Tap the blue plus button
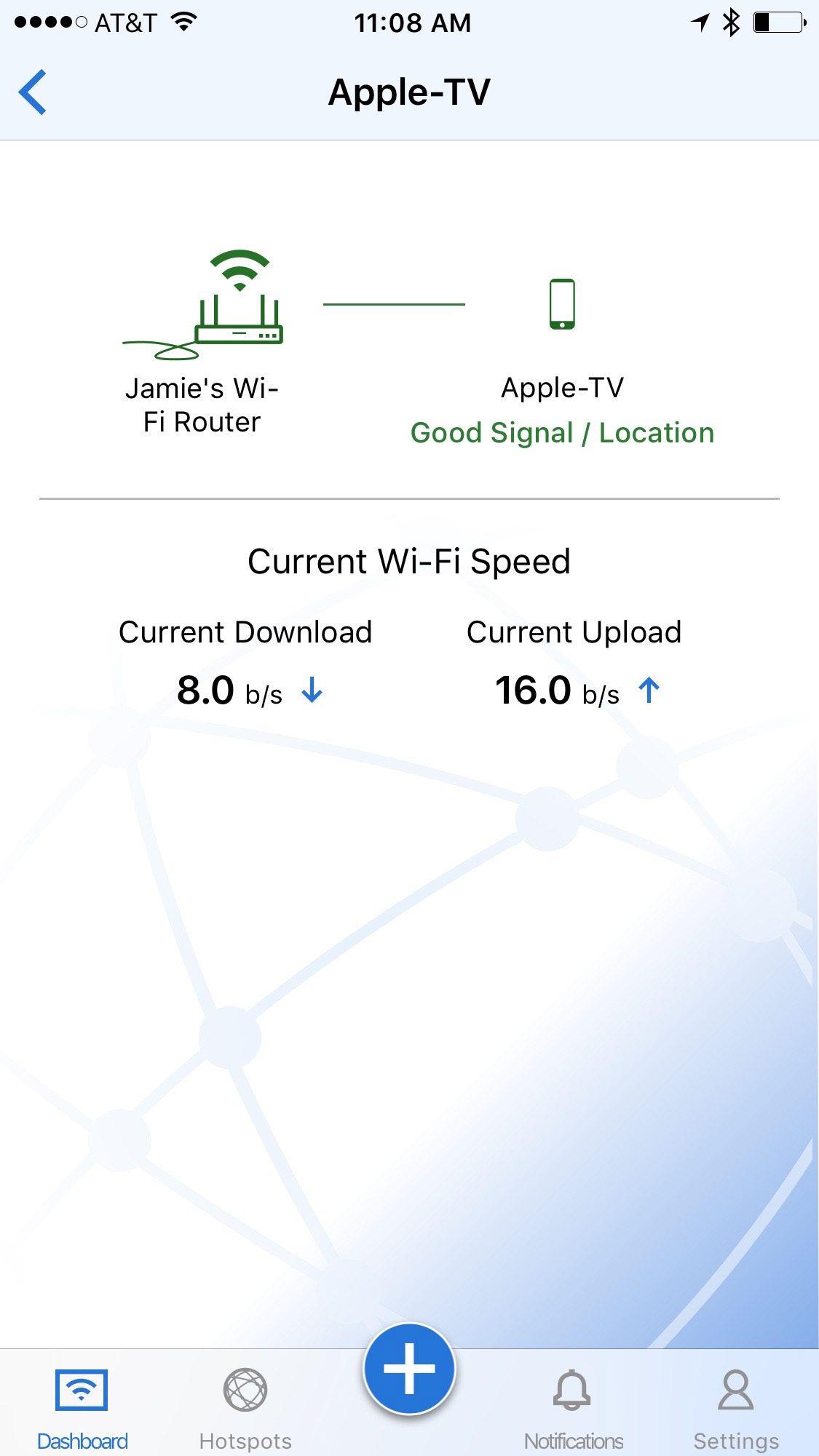 (x=409, y=1369)
